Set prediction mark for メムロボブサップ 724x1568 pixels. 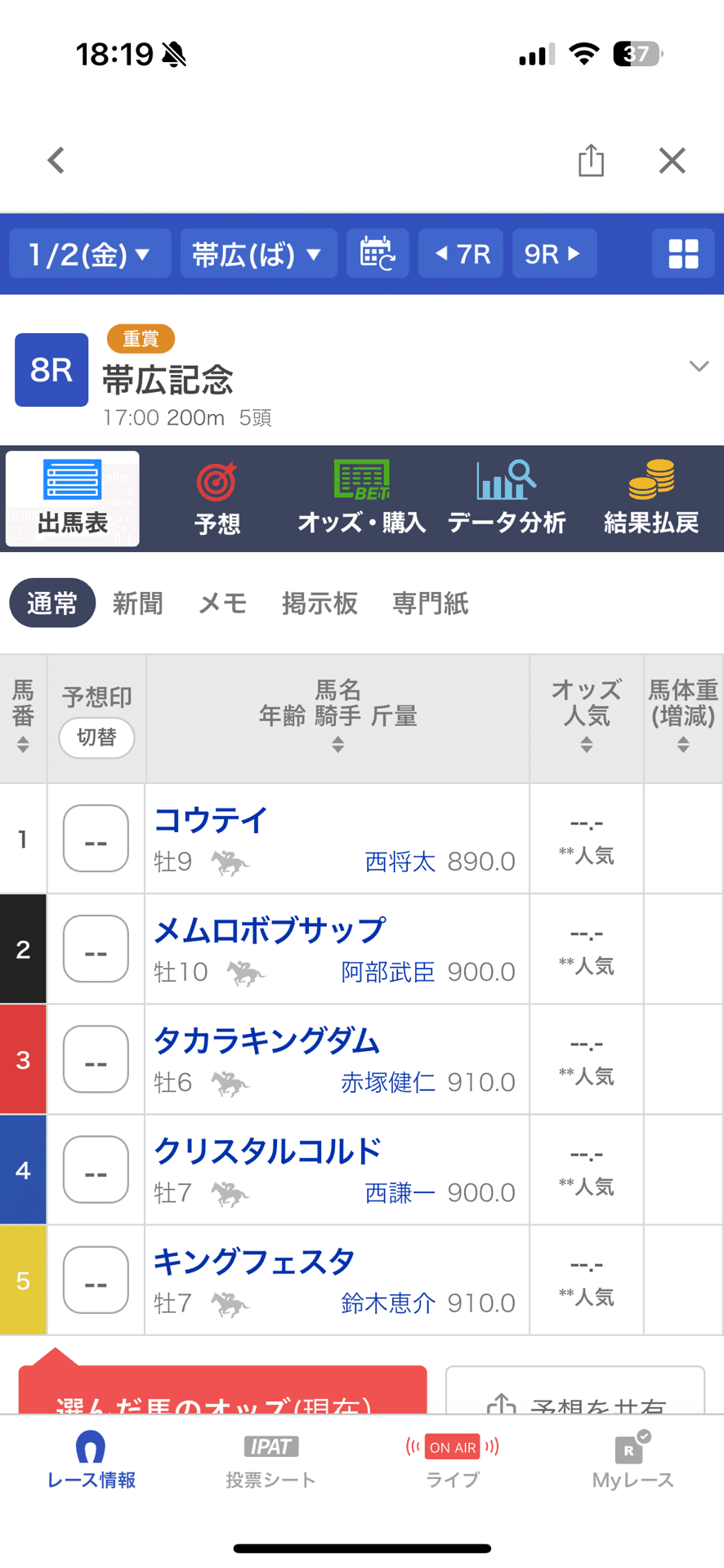click(96, 949)
